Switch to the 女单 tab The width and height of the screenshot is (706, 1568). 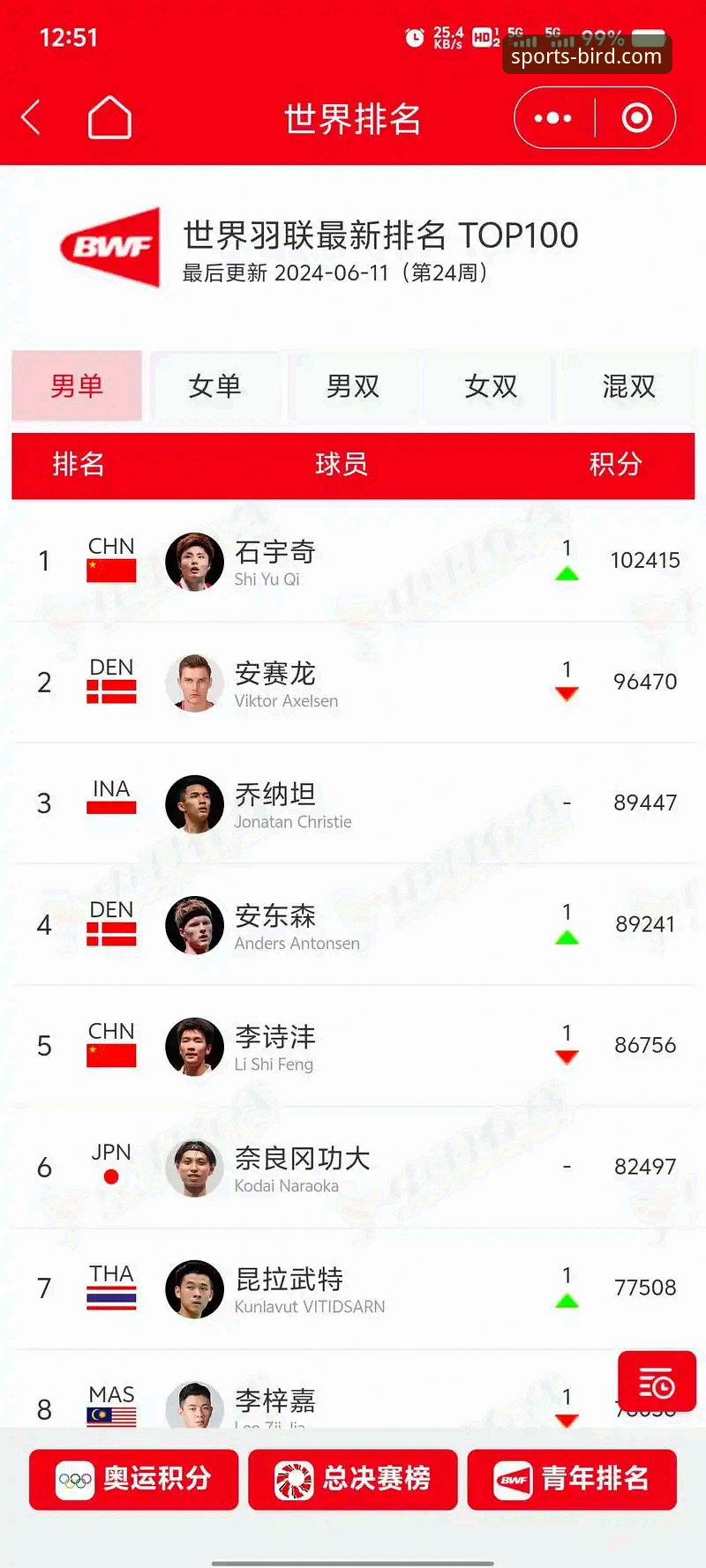coord(215,386)
